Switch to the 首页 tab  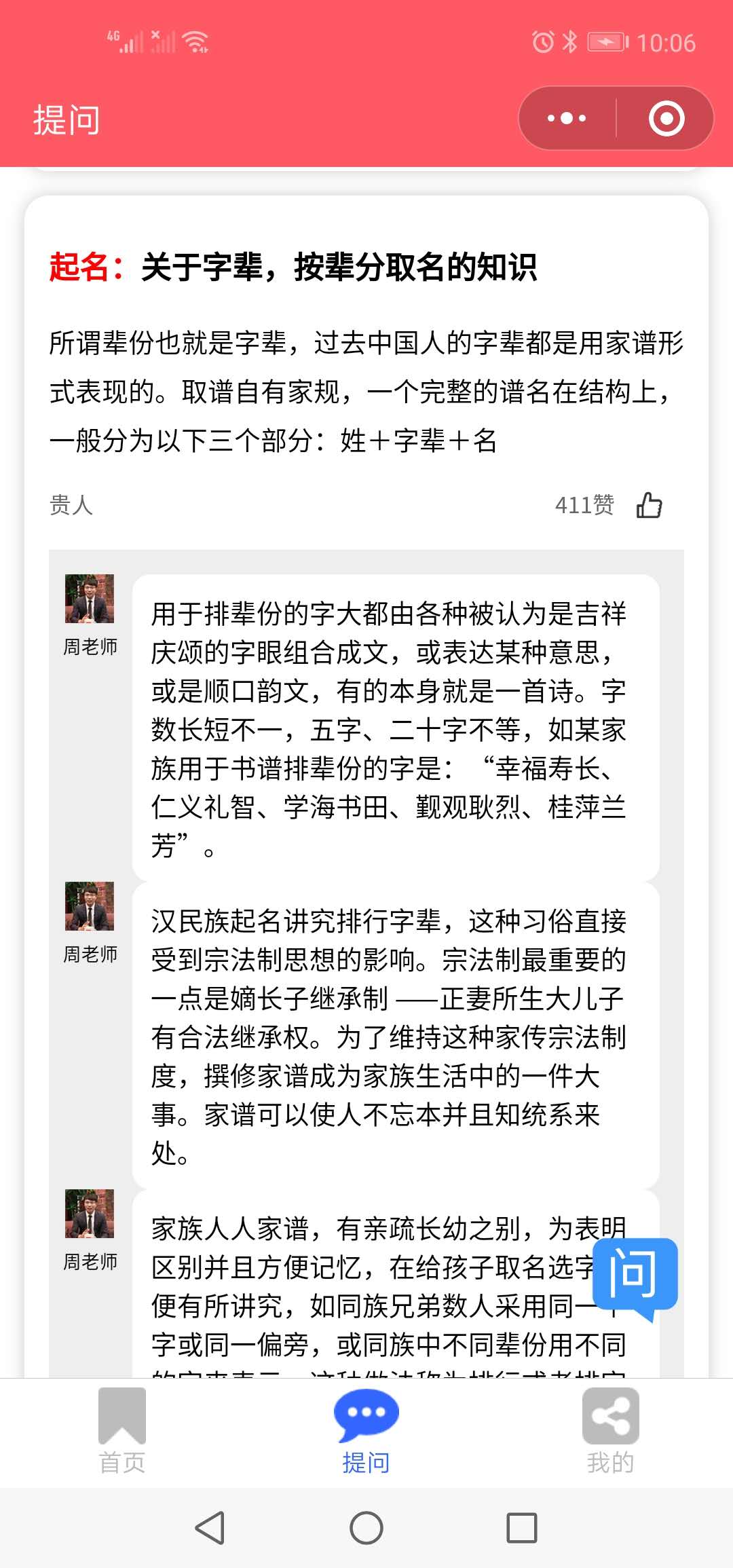click(x=122, y=1431)
